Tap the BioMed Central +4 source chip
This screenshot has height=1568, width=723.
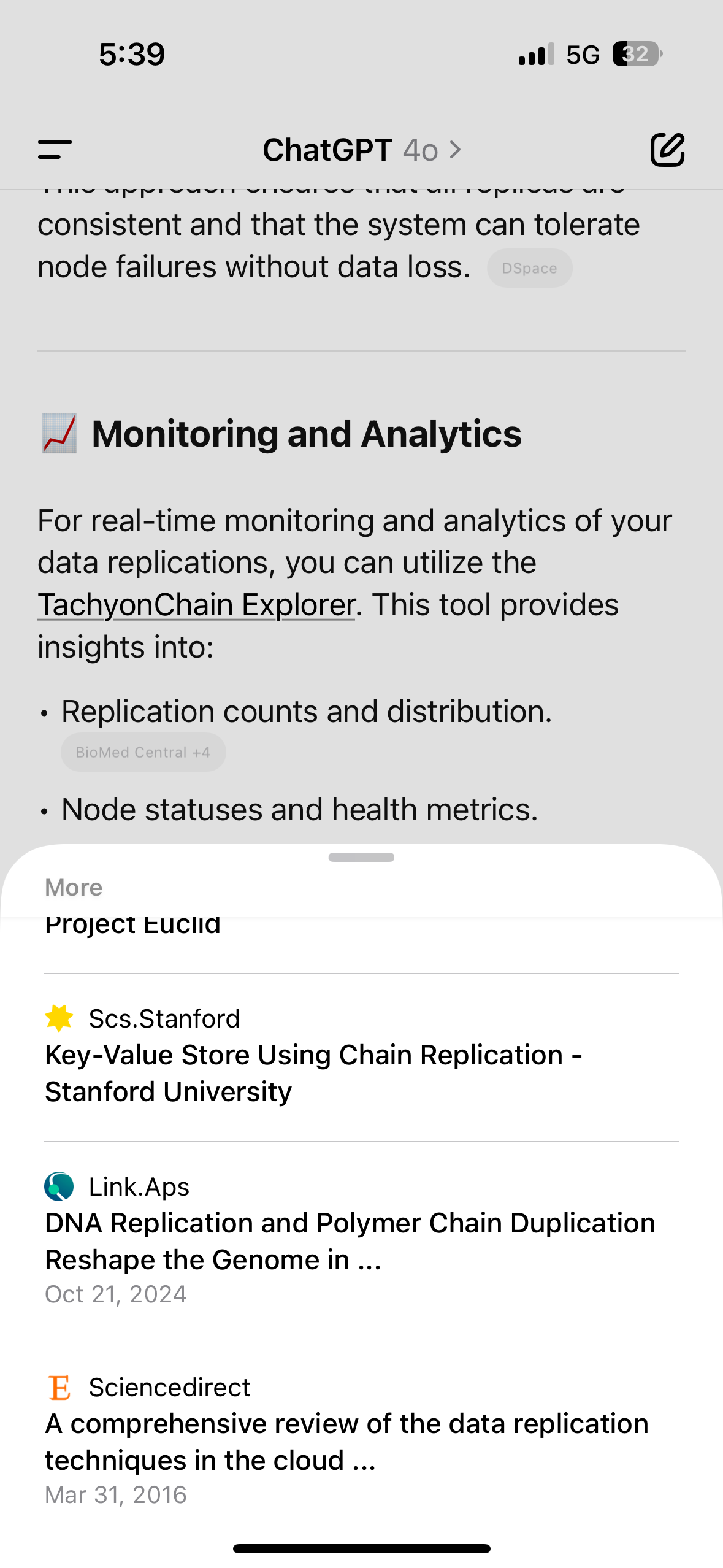point(143,752)
